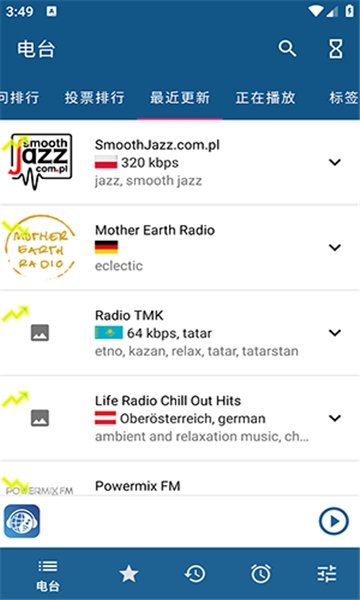Open the sleep timer hourglass icon
Image resolution: width=360 pixels, height=600 pixels.
point(336,49)
